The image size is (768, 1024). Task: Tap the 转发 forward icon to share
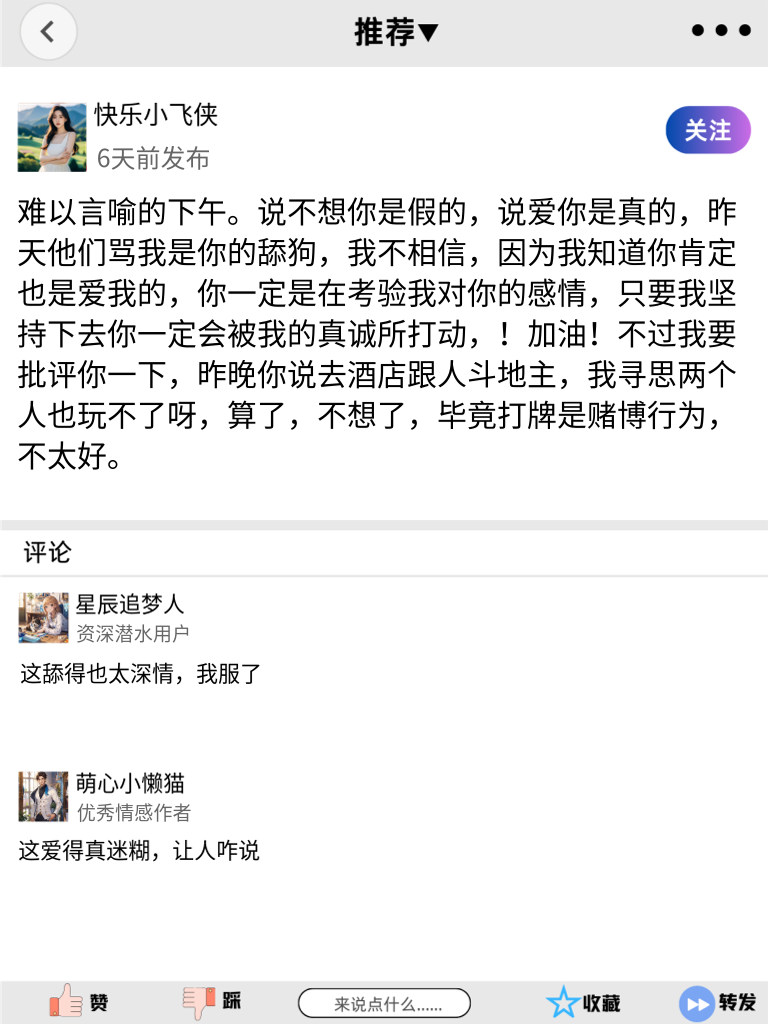pos(695,1001)
